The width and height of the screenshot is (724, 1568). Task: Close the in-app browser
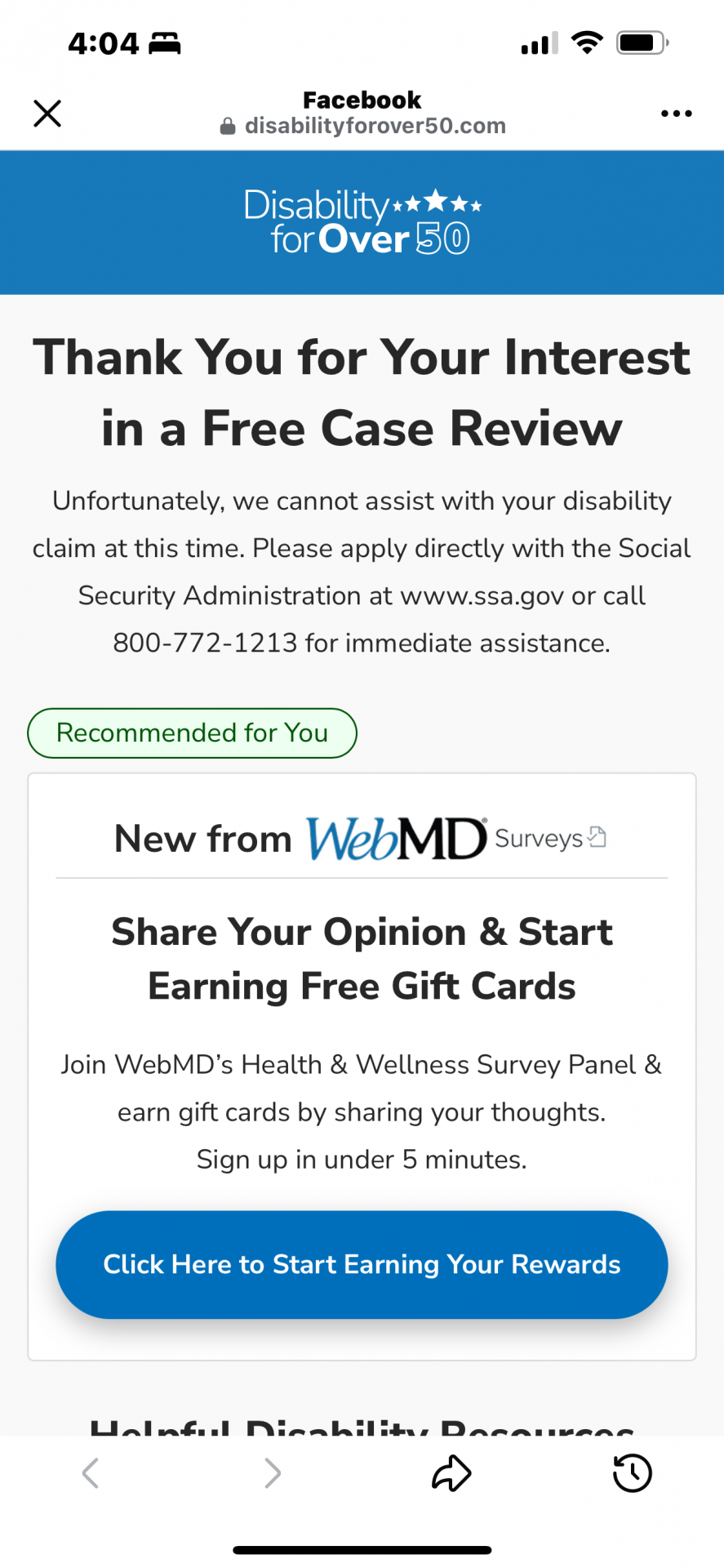click(x=47, y=114)
